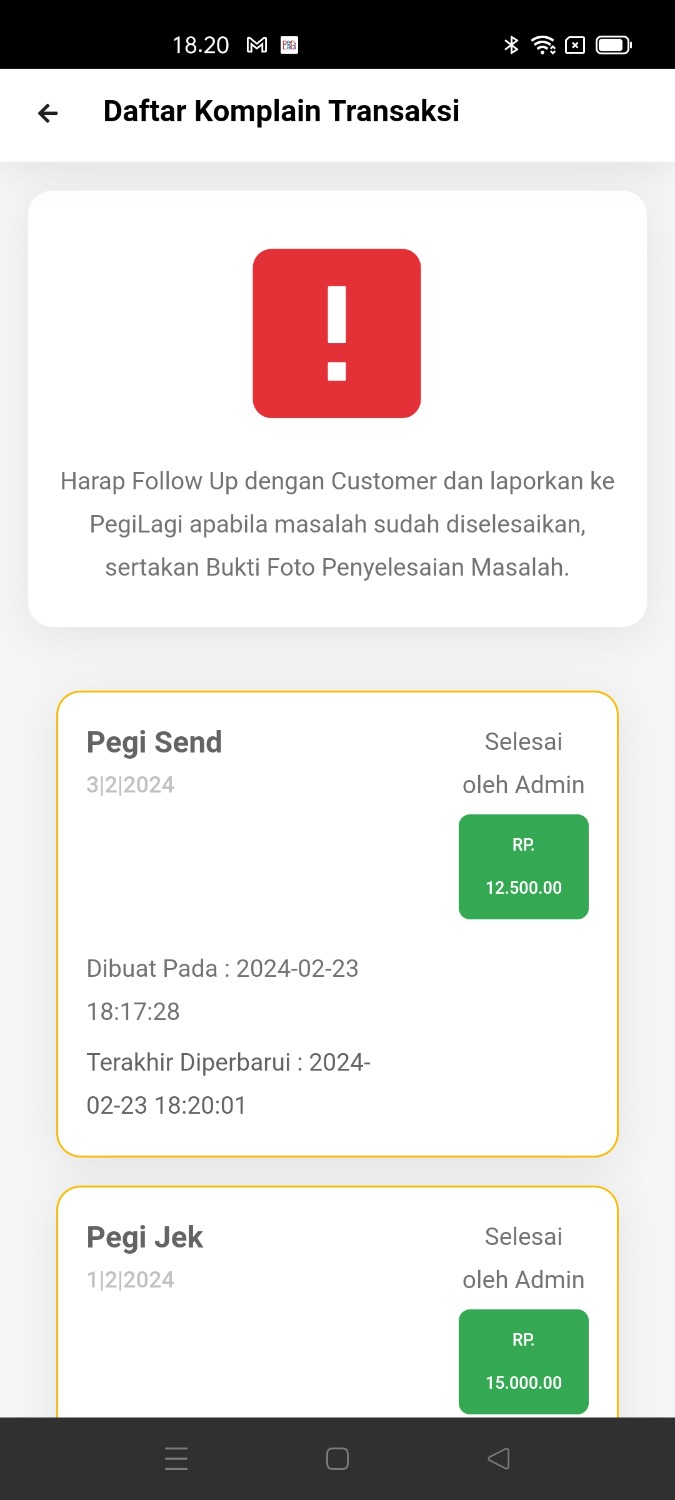Viewport: 675px width, 1500px height.
Task: Tap the RP. 12.500.00 green button
Action: (523, 866)
